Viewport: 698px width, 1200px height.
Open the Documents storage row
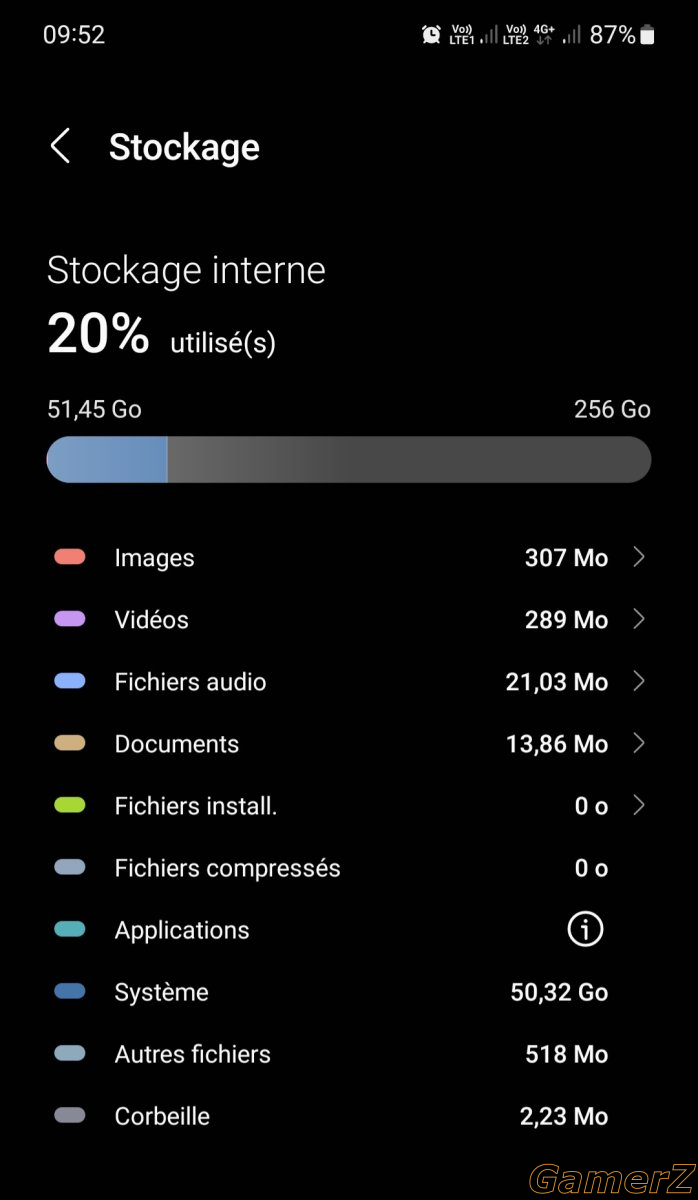click(349, 744)
